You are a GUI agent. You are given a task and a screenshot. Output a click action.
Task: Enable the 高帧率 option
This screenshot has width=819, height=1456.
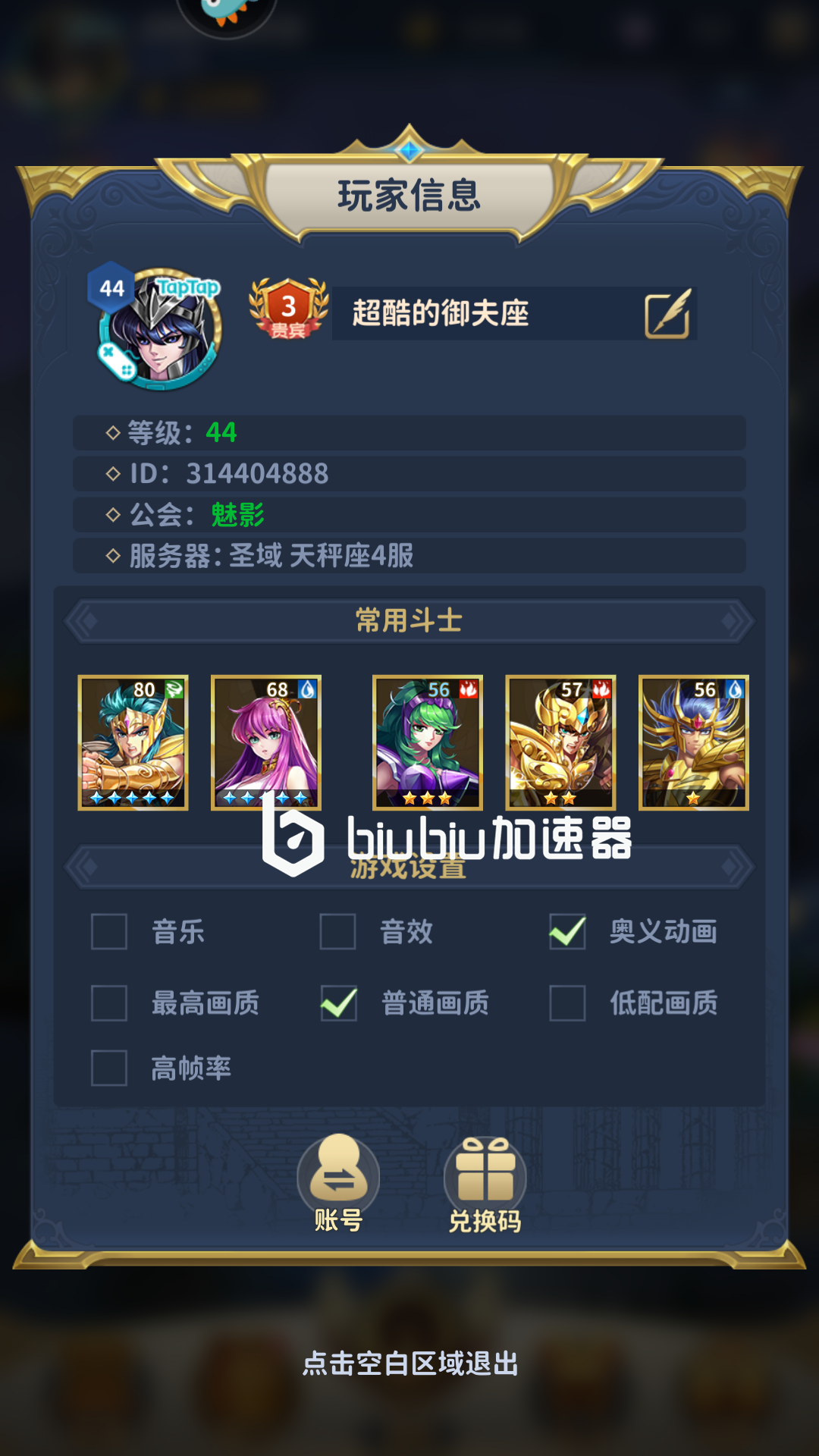[x=109, y=1068]
